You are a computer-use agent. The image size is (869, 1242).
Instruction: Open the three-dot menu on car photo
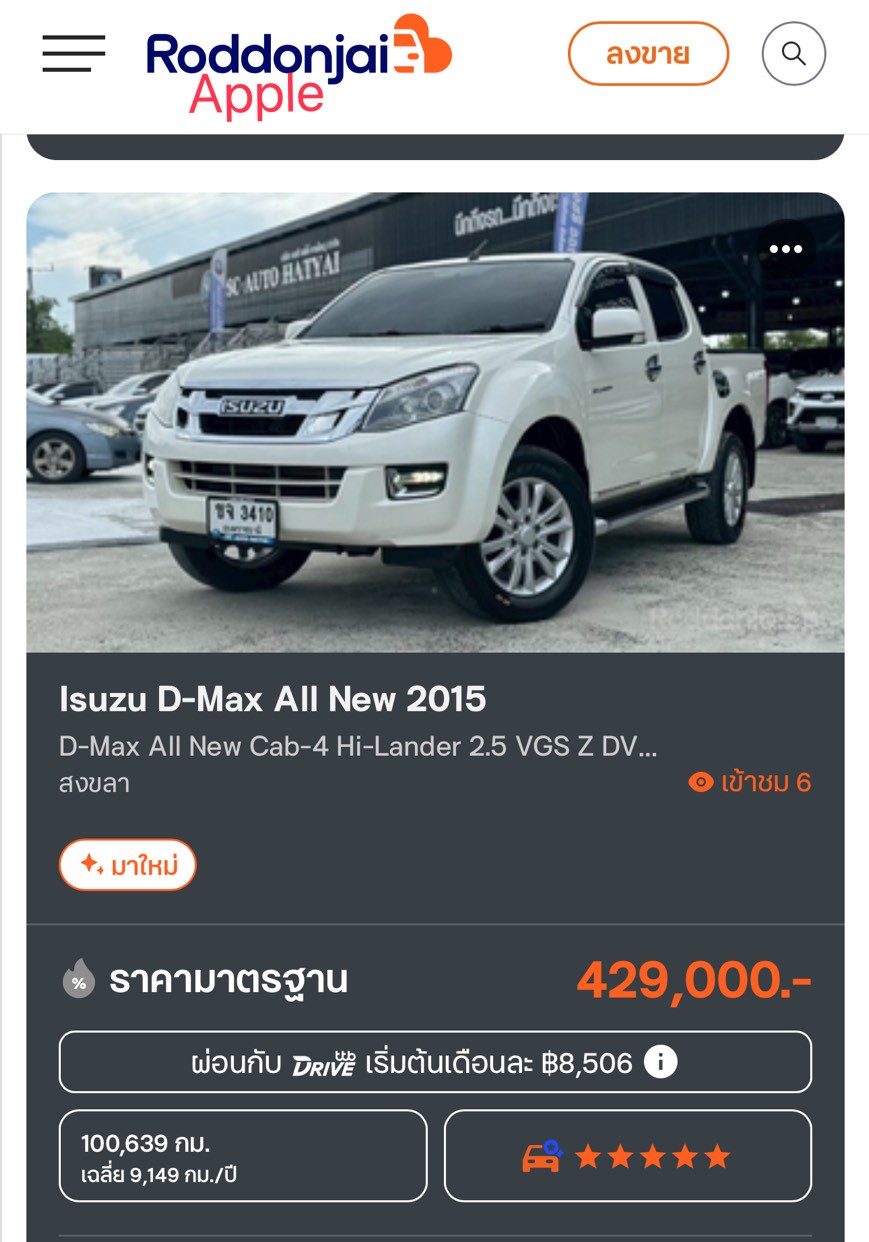tap(785, 249)
